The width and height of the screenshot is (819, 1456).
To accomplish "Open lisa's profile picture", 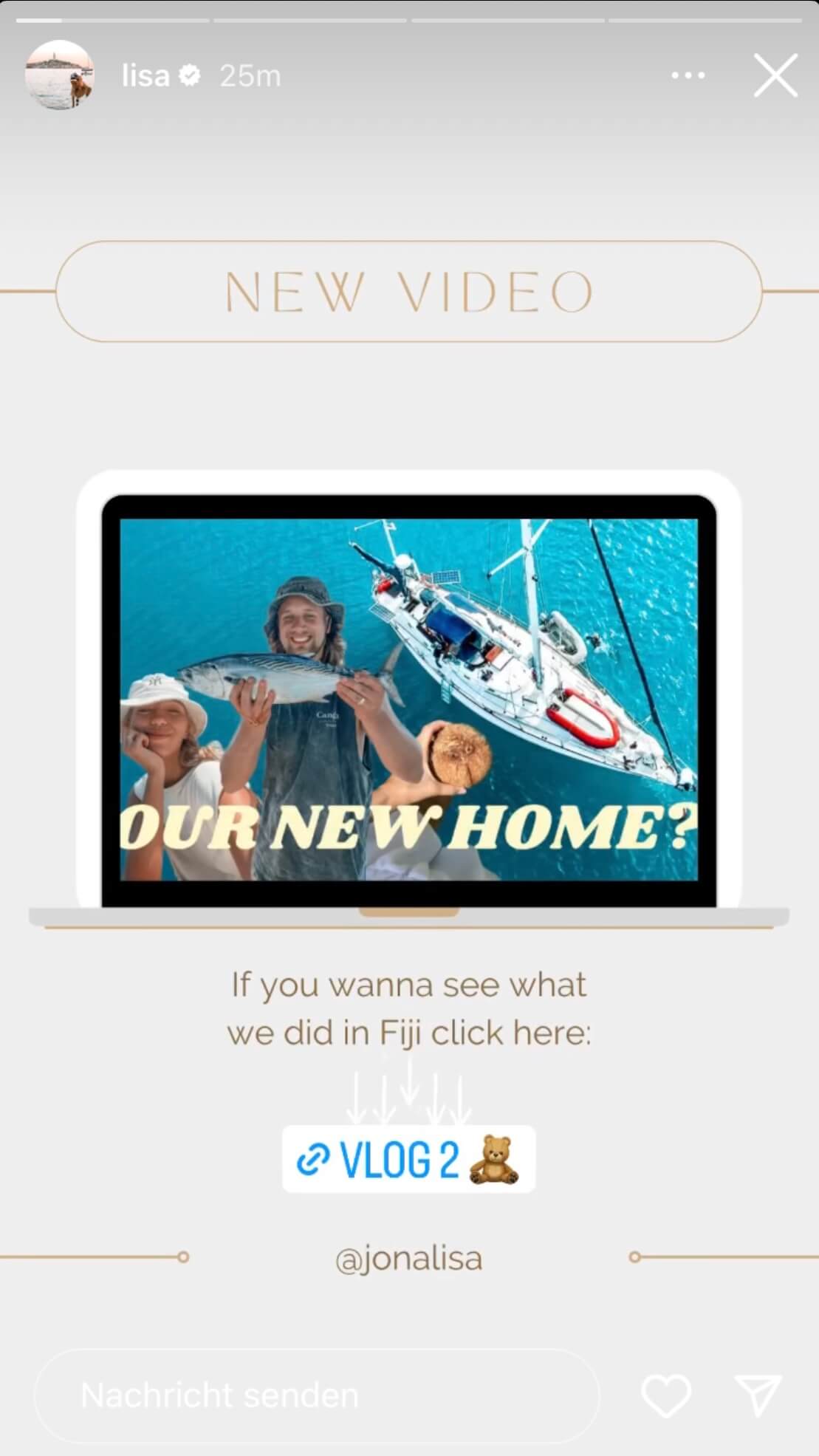I will (x=60, y=75).
